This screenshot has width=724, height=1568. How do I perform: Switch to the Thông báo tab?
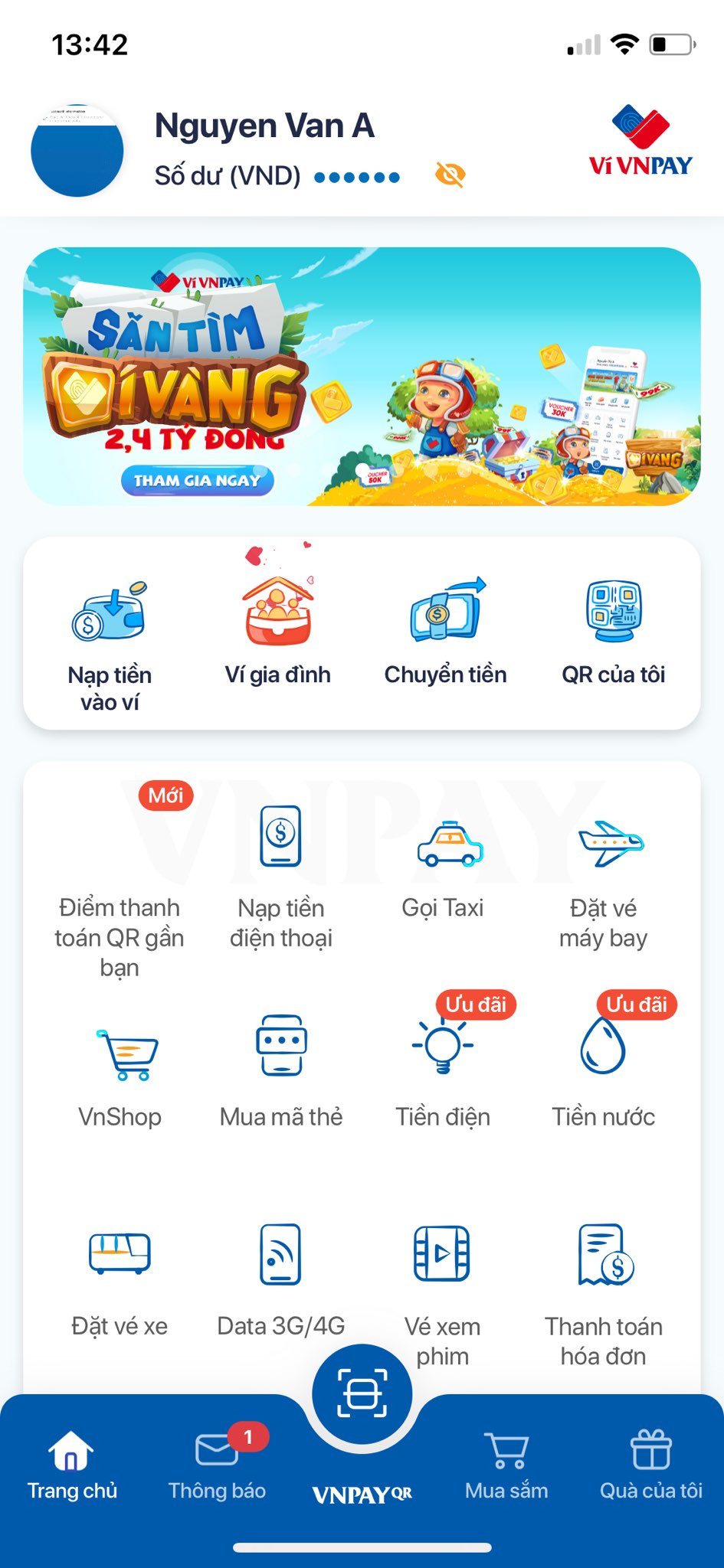click(218, 1464)
